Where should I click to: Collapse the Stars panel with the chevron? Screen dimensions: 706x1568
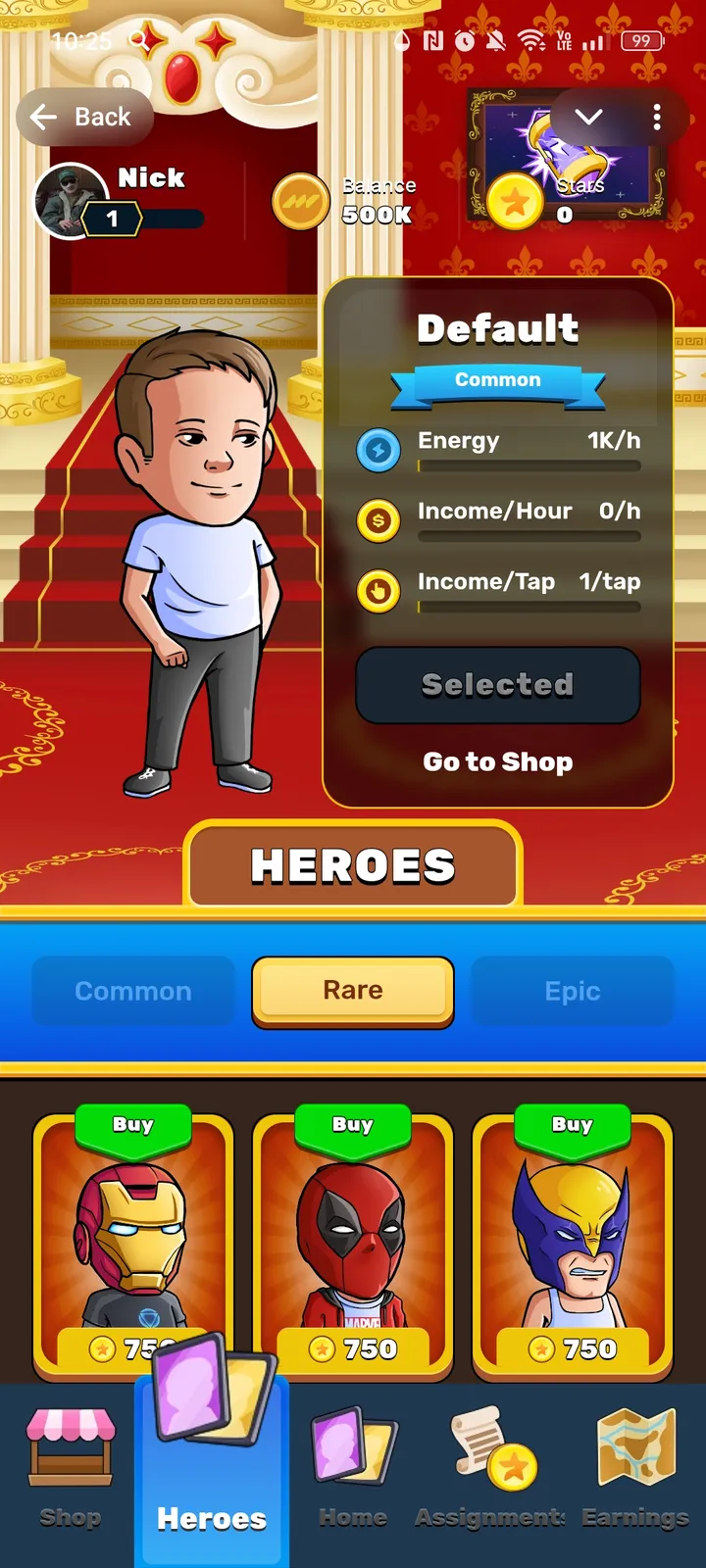tap(588, 117)
